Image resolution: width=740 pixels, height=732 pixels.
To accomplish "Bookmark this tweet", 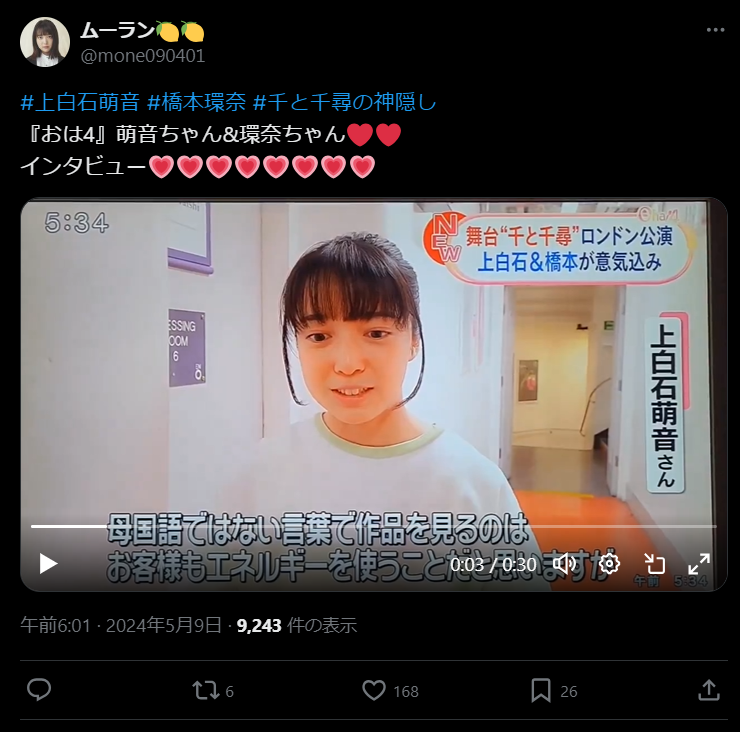I will click(541, 690).
